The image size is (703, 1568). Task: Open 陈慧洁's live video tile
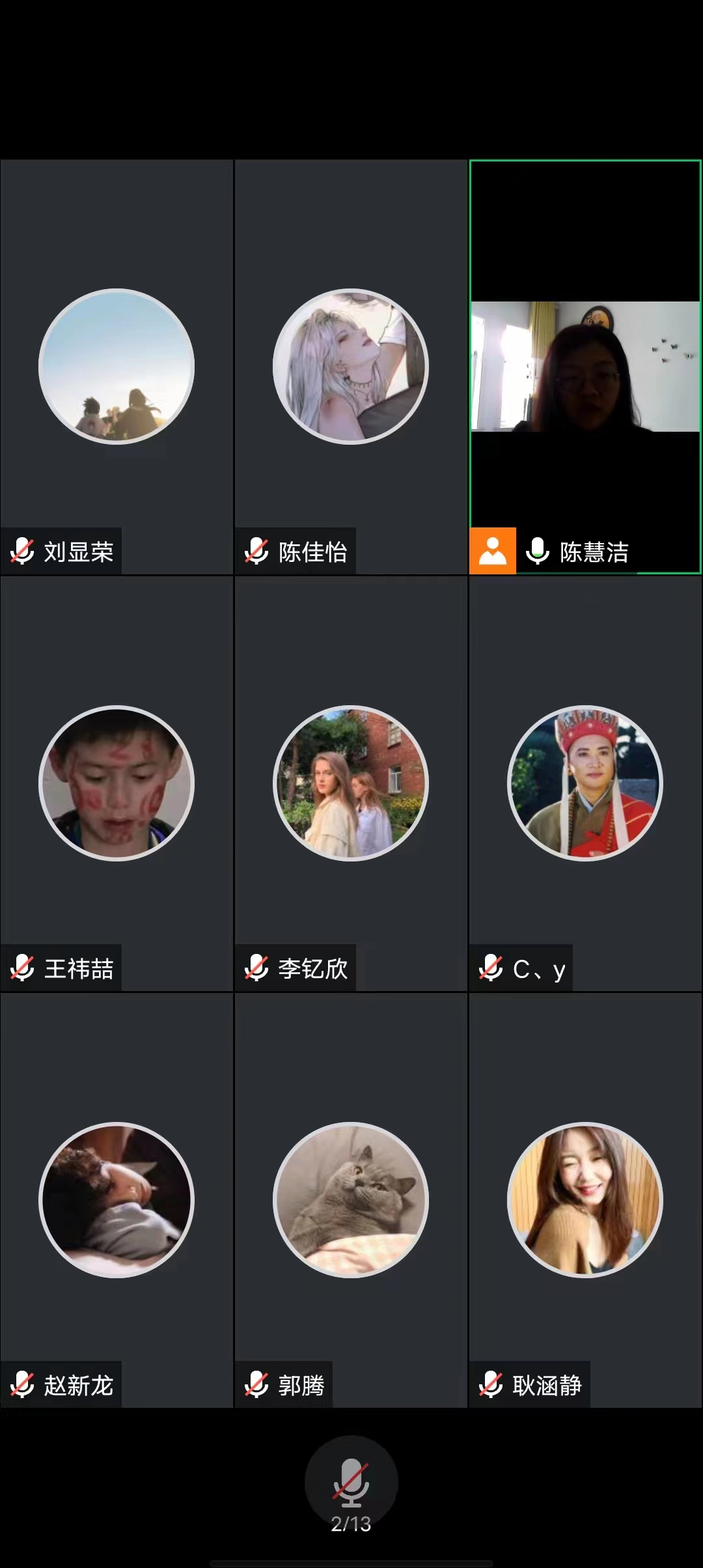click(x=585, y=367)
